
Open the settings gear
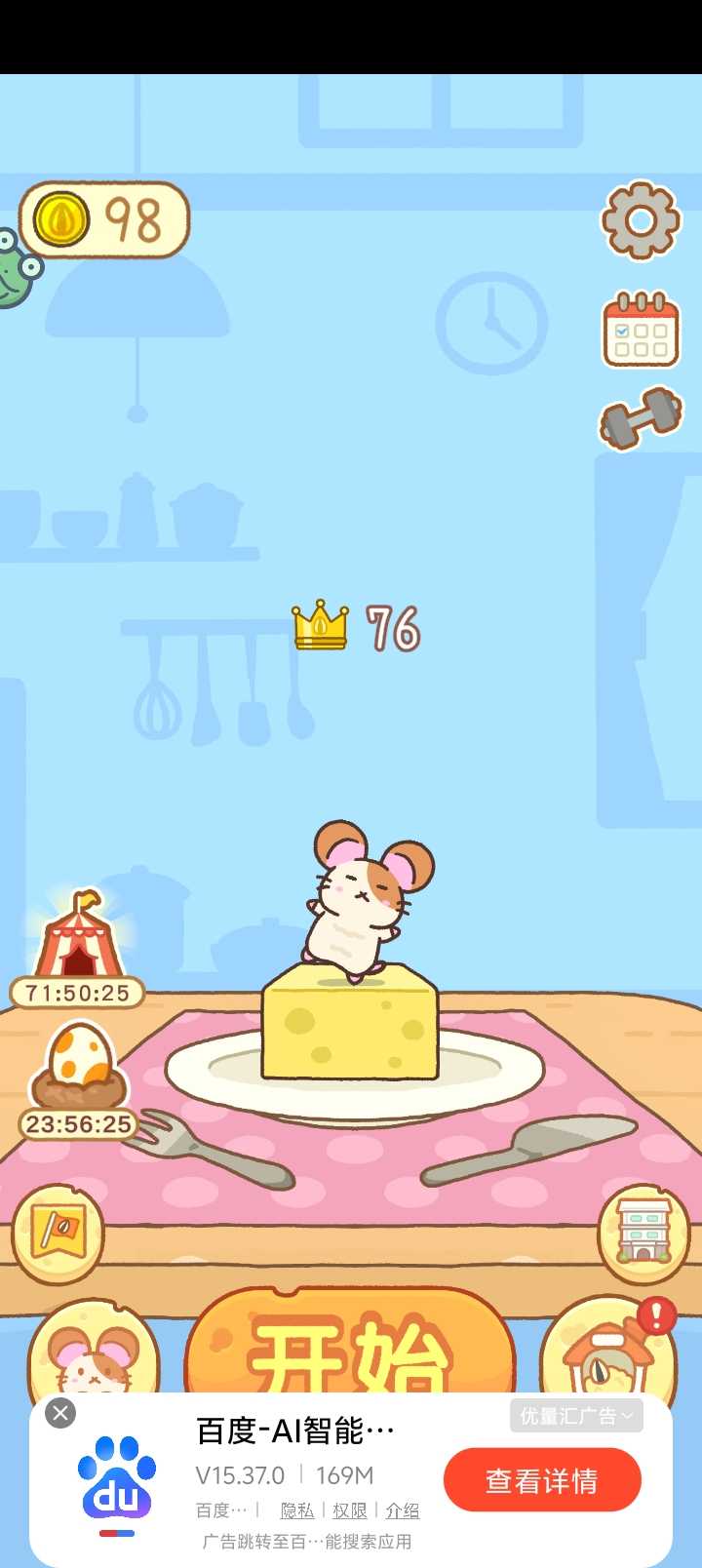click(x=640, y=220)
